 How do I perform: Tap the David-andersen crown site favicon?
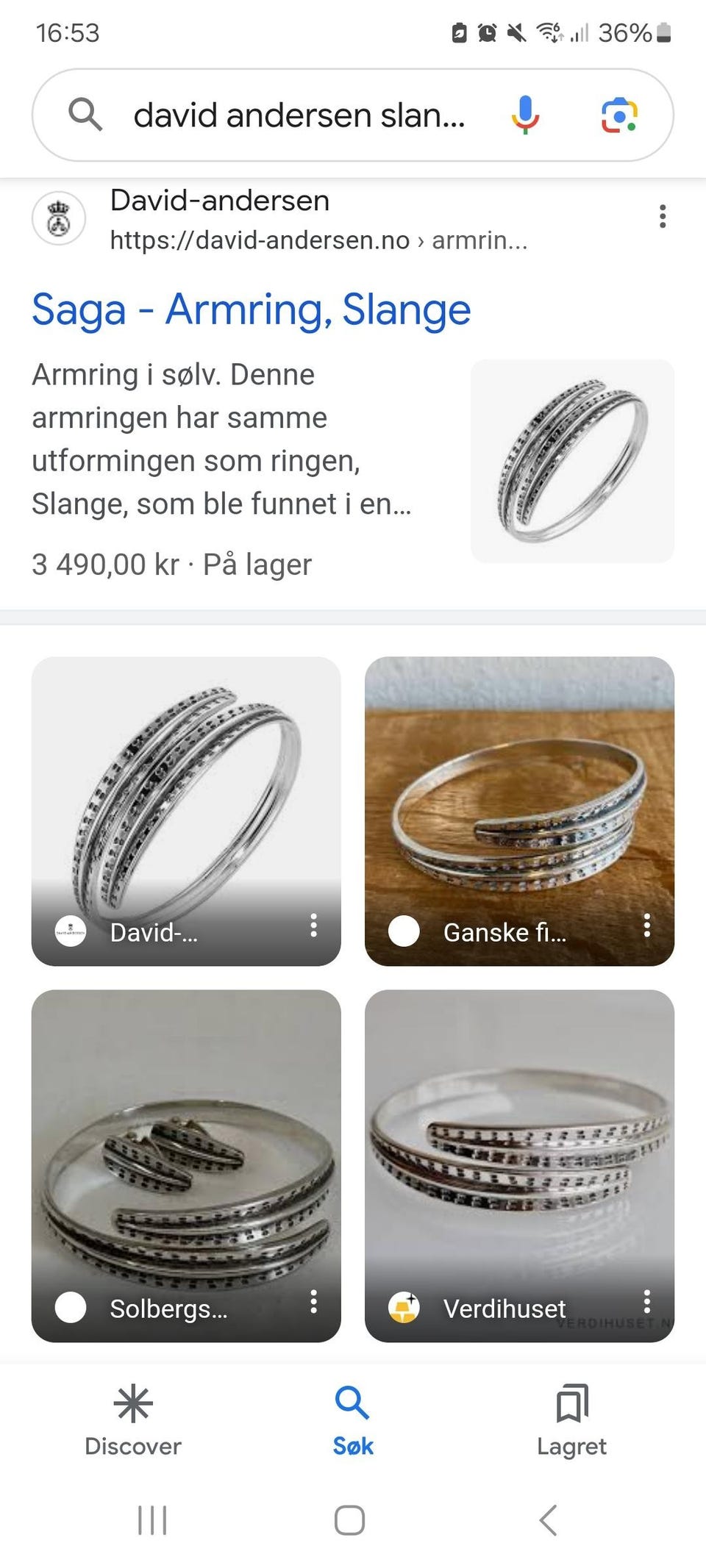pyautogui.click(x=58, y=218)
